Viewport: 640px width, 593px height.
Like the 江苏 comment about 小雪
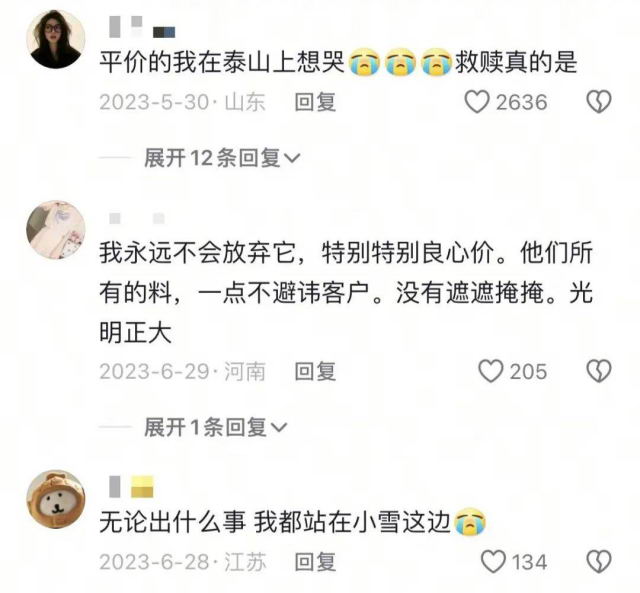495,561
